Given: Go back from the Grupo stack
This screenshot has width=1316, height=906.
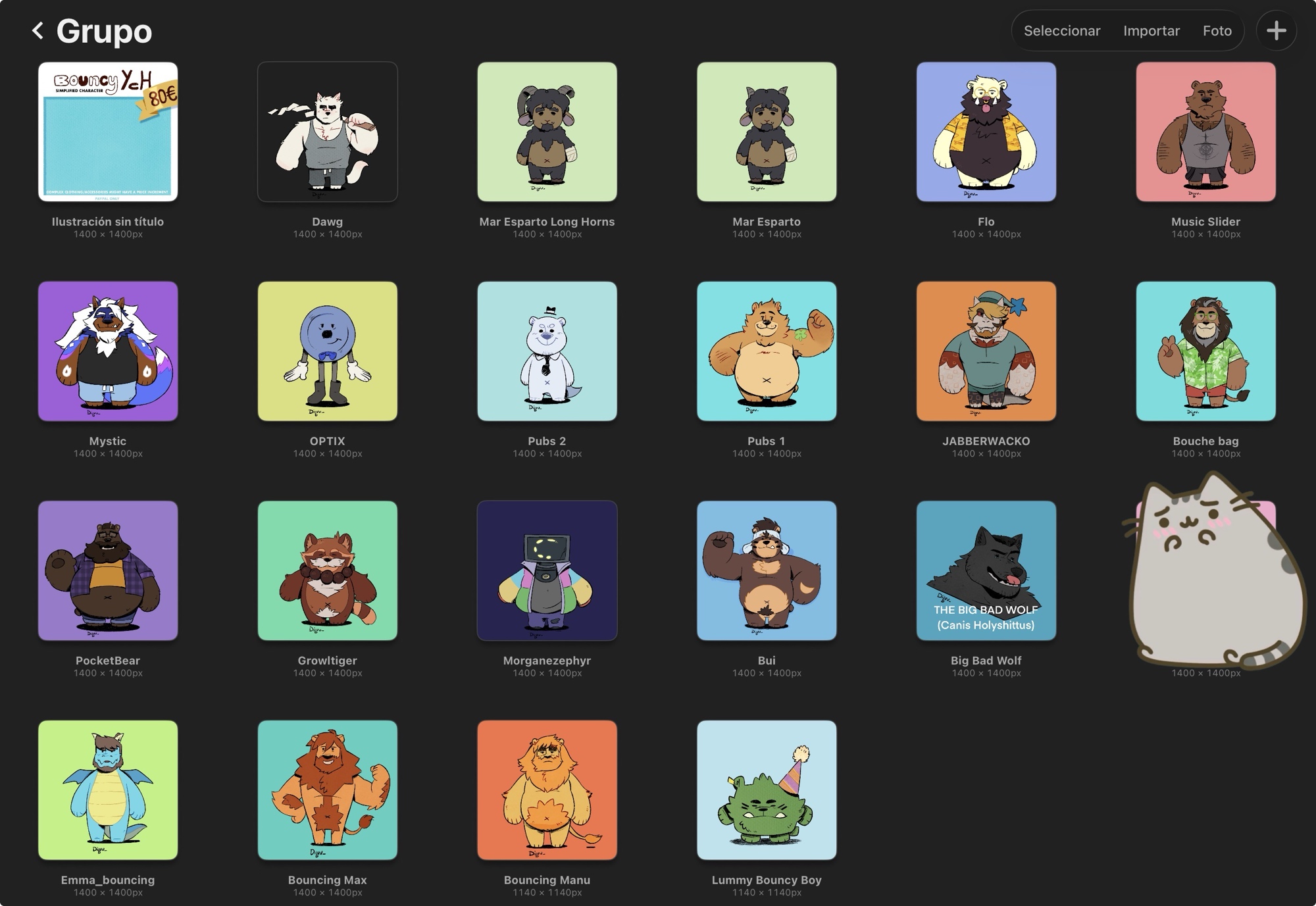Looking at the screenshot, I should pyautogui.click(x=38, y=30).
